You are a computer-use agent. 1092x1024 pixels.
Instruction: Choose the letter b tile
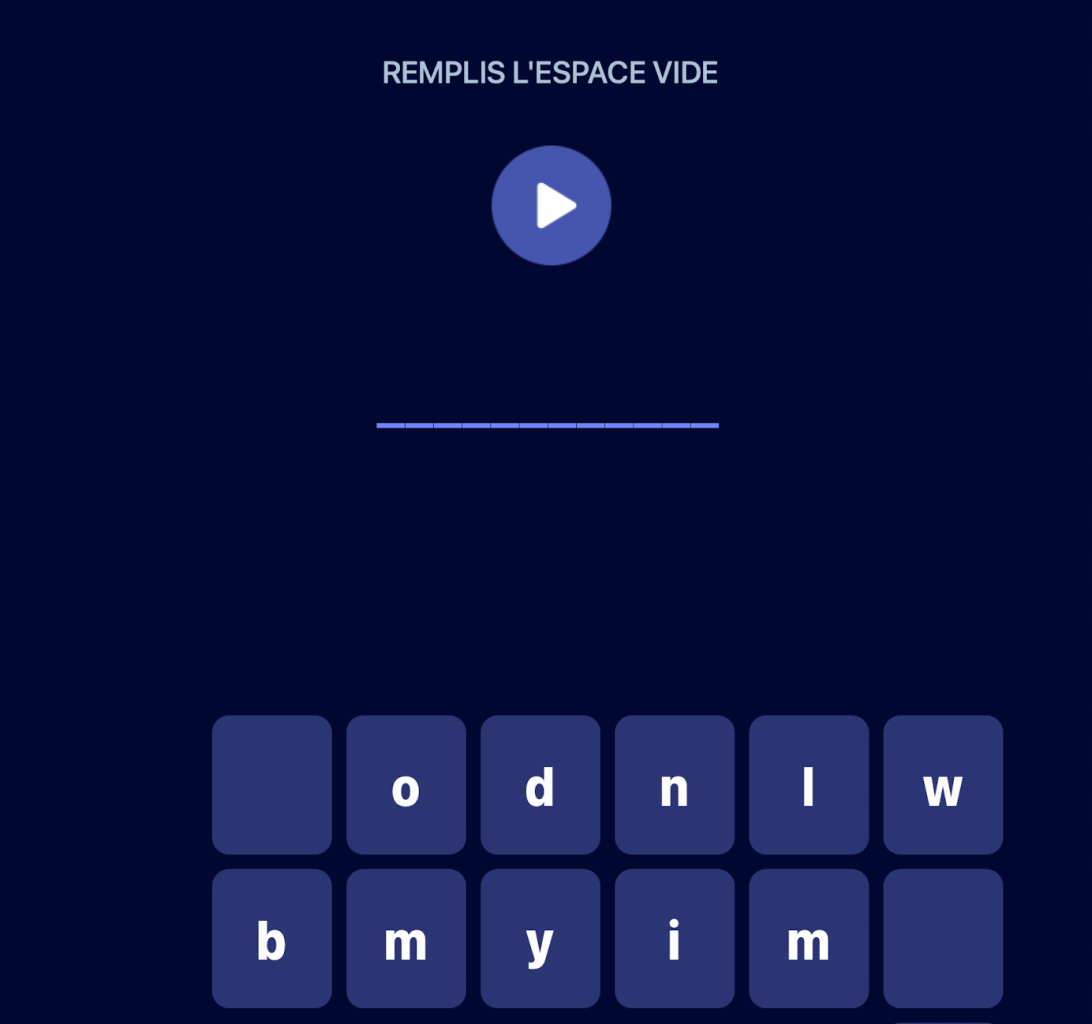(272, 938)
